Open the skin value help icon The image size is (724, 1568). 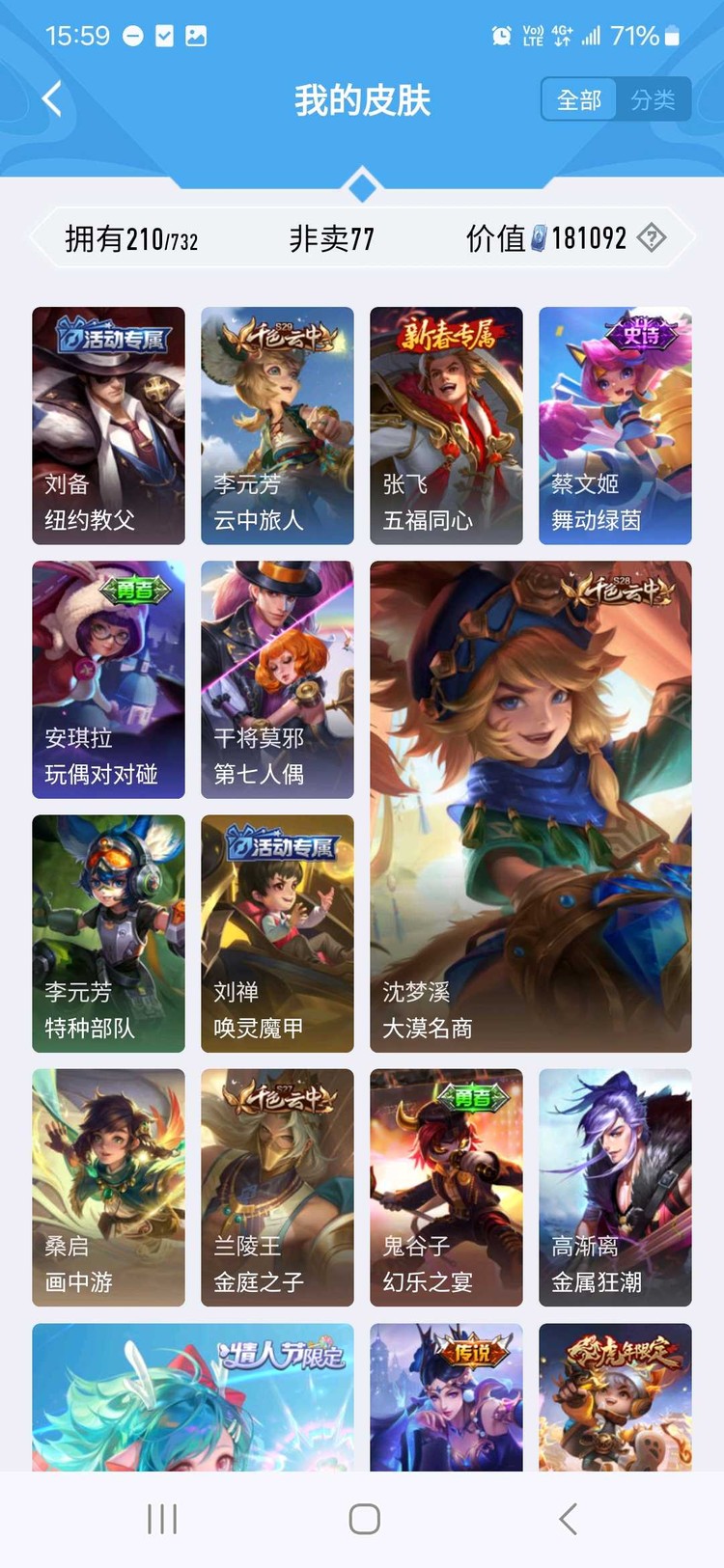[x=652, y=237]
